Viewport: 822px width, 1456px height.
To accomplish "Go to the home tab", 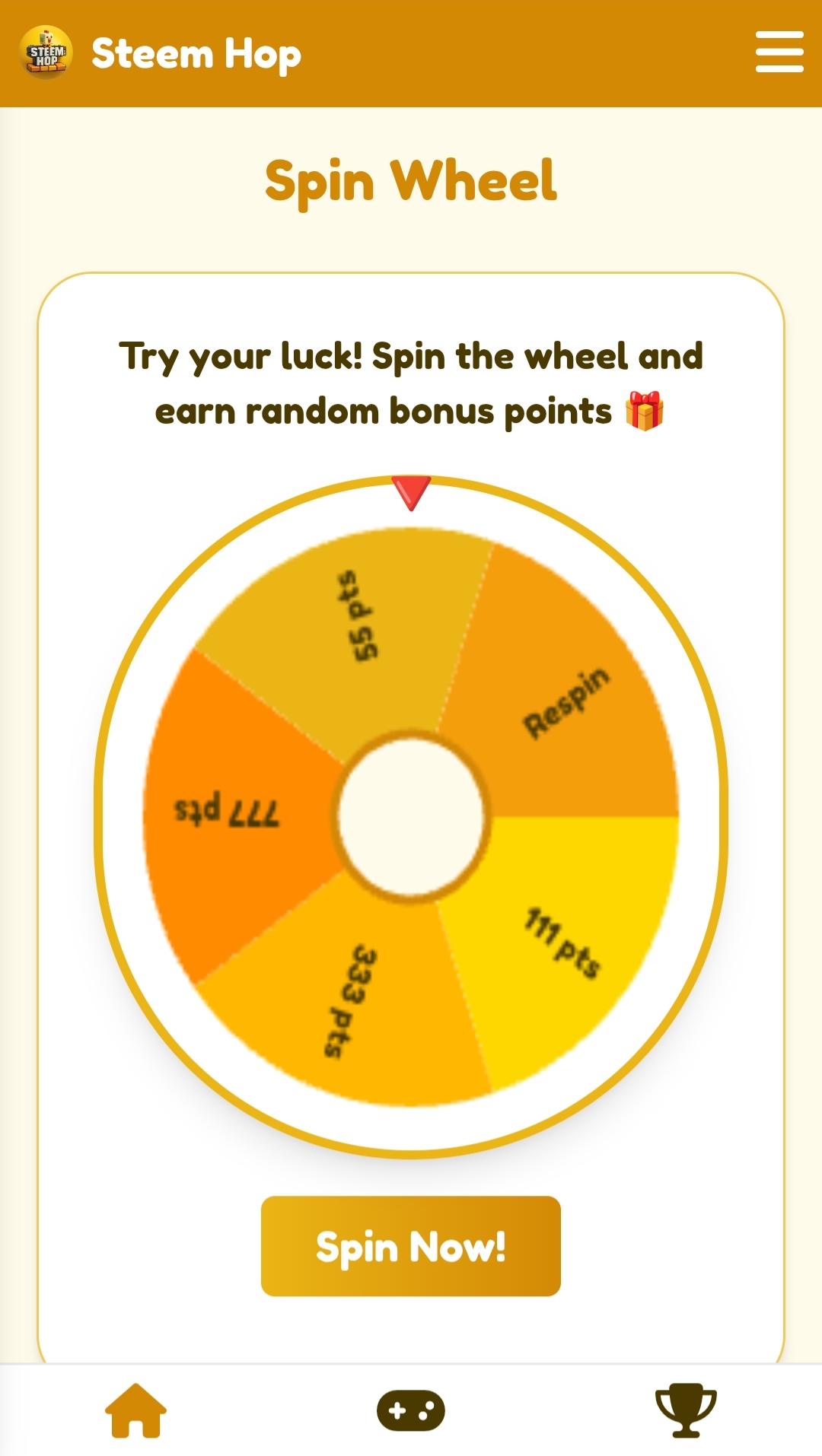I will pos(135,1410).
